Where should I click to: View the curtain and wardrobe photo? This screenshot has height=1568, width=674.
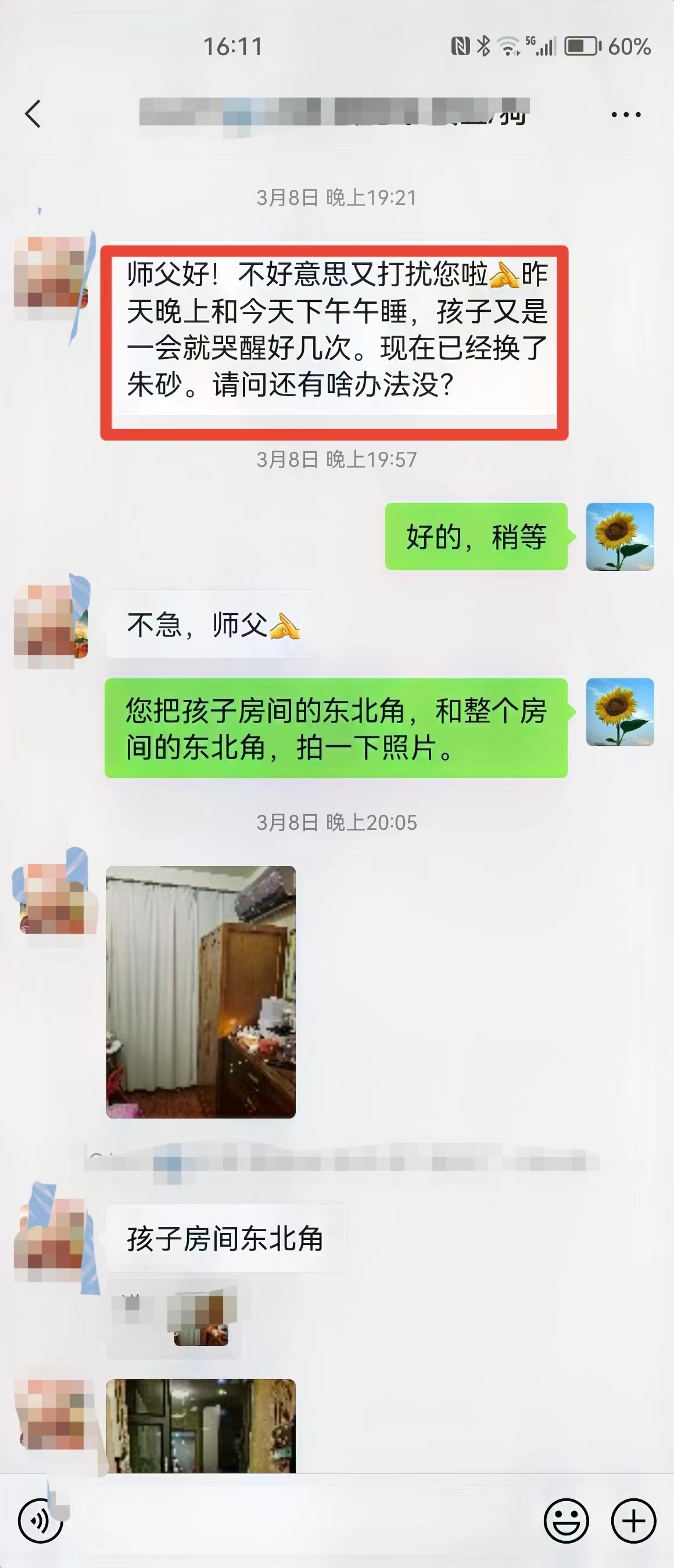point(201,991)
